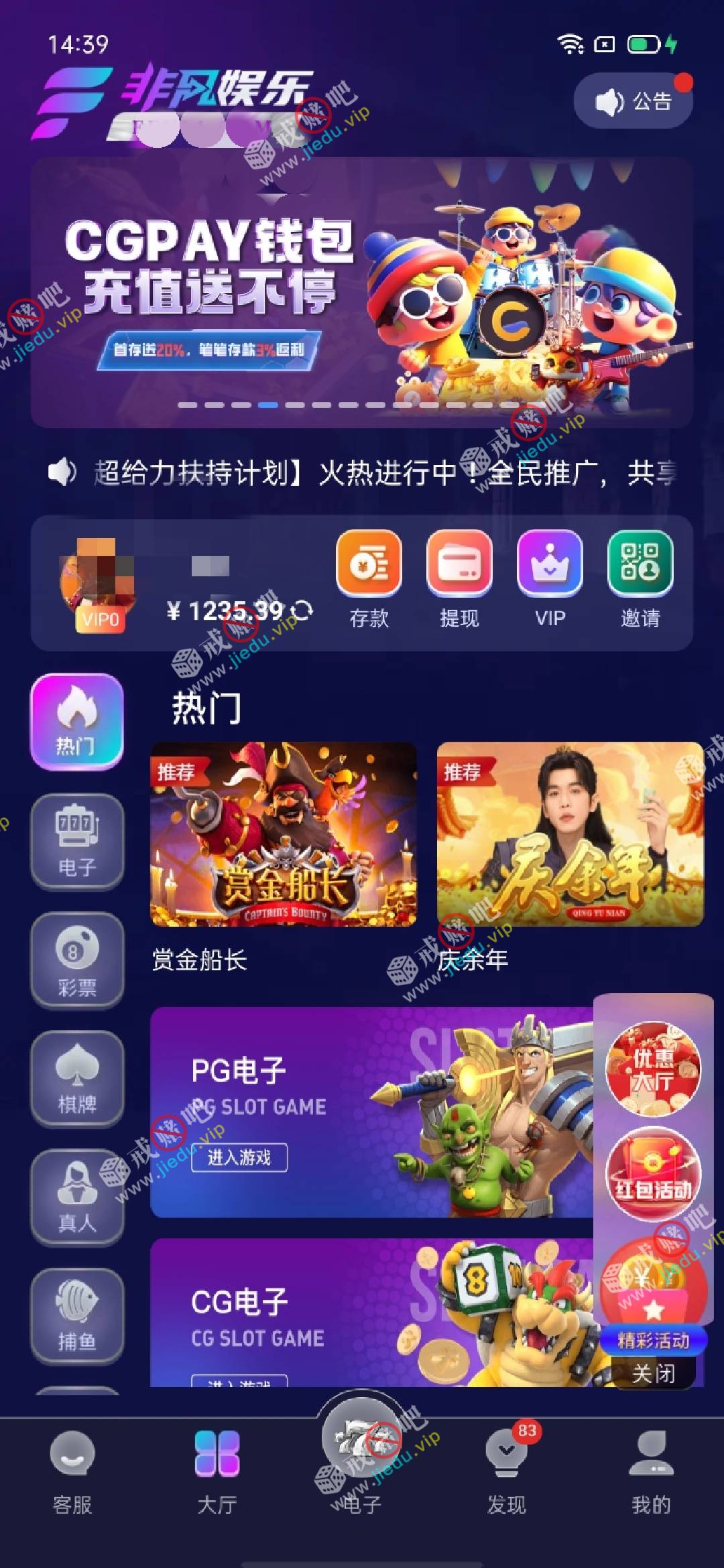Select the 电子 side category
724x1568 pixels.
77,841
